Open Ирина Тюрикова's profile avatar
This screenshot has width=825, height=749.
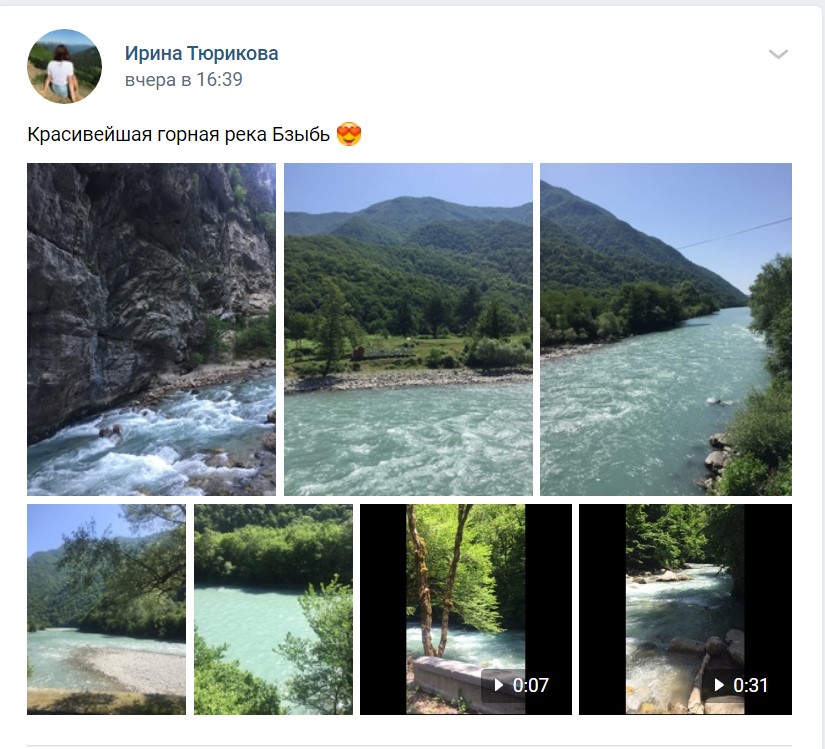tap(64, 66)
